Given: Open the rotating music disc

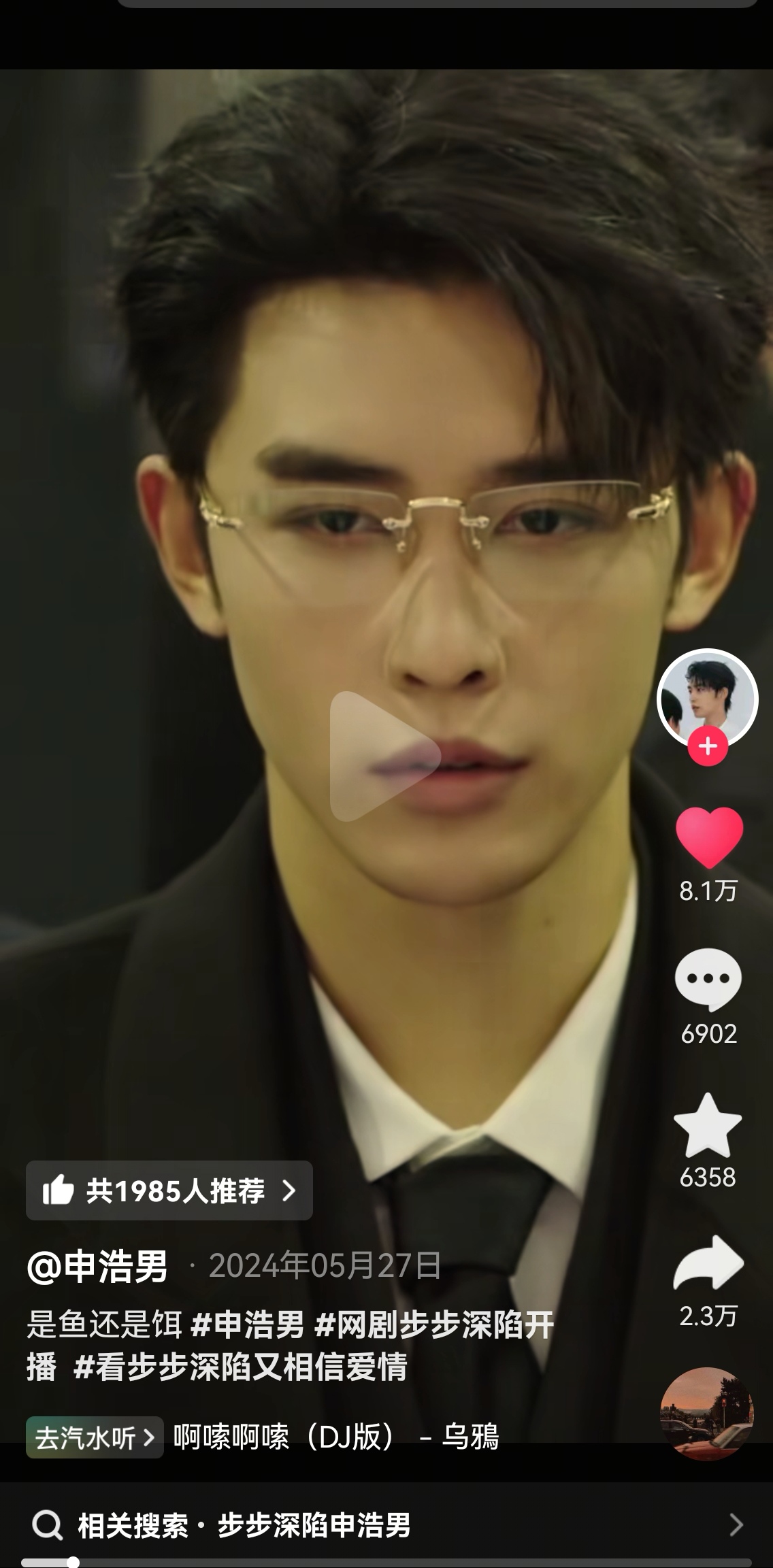Looking at the screenshot, I should pyautogui.click(x=707, y=1414).
